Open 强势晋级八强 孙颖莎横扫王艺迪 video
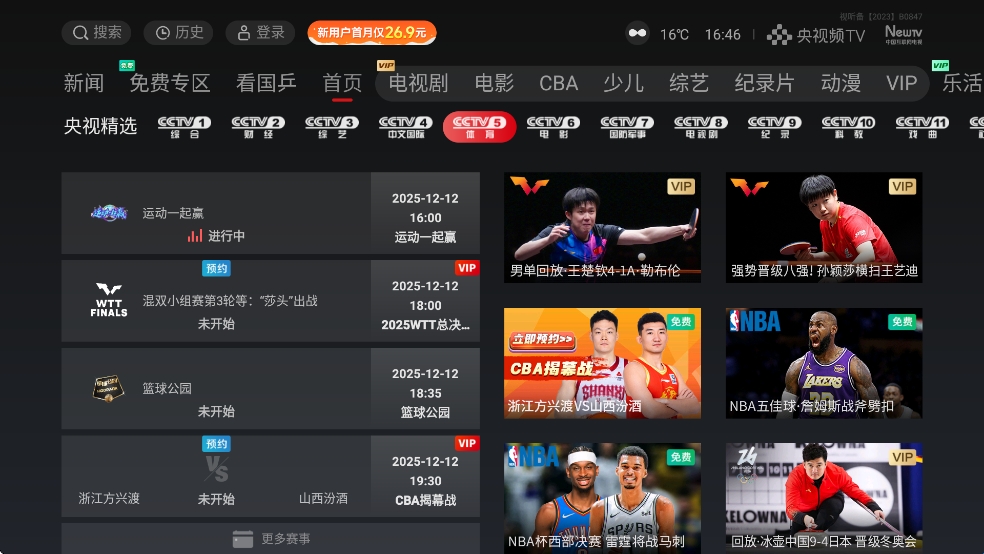Viewport: 984px width, 554px height. [824, 228]
